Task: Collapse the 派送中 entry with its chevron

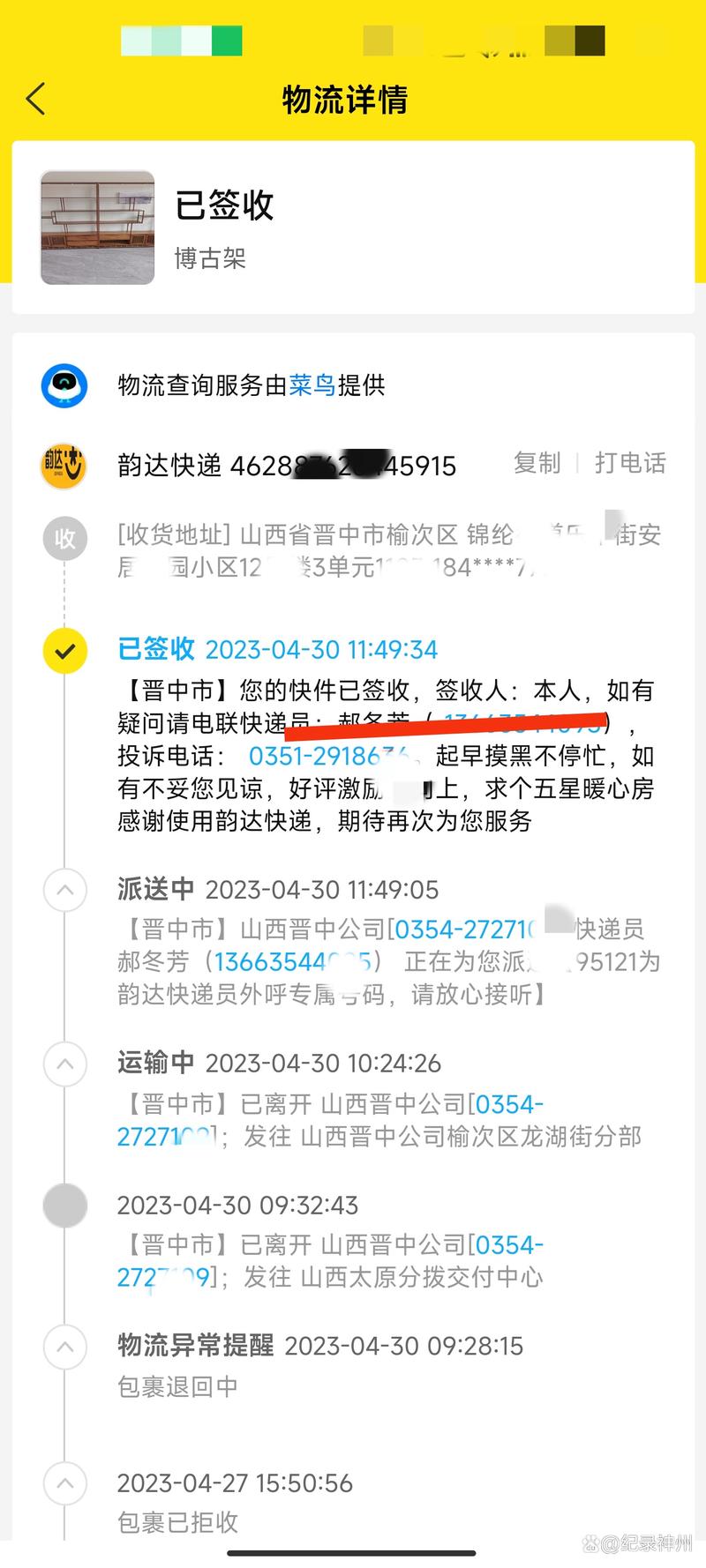Action: point(64,891)
